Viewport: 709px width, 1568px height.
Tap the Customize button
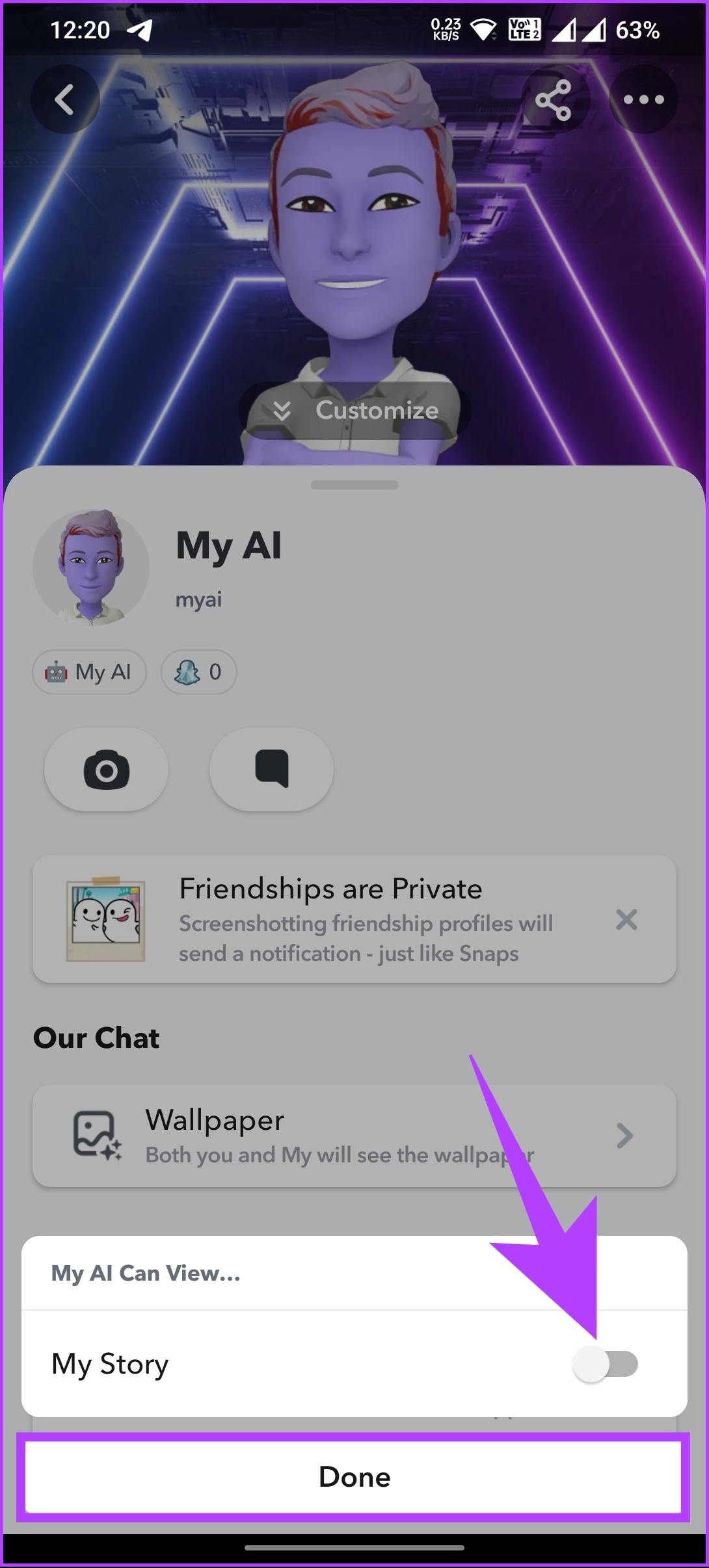click(x=355, y=410)
